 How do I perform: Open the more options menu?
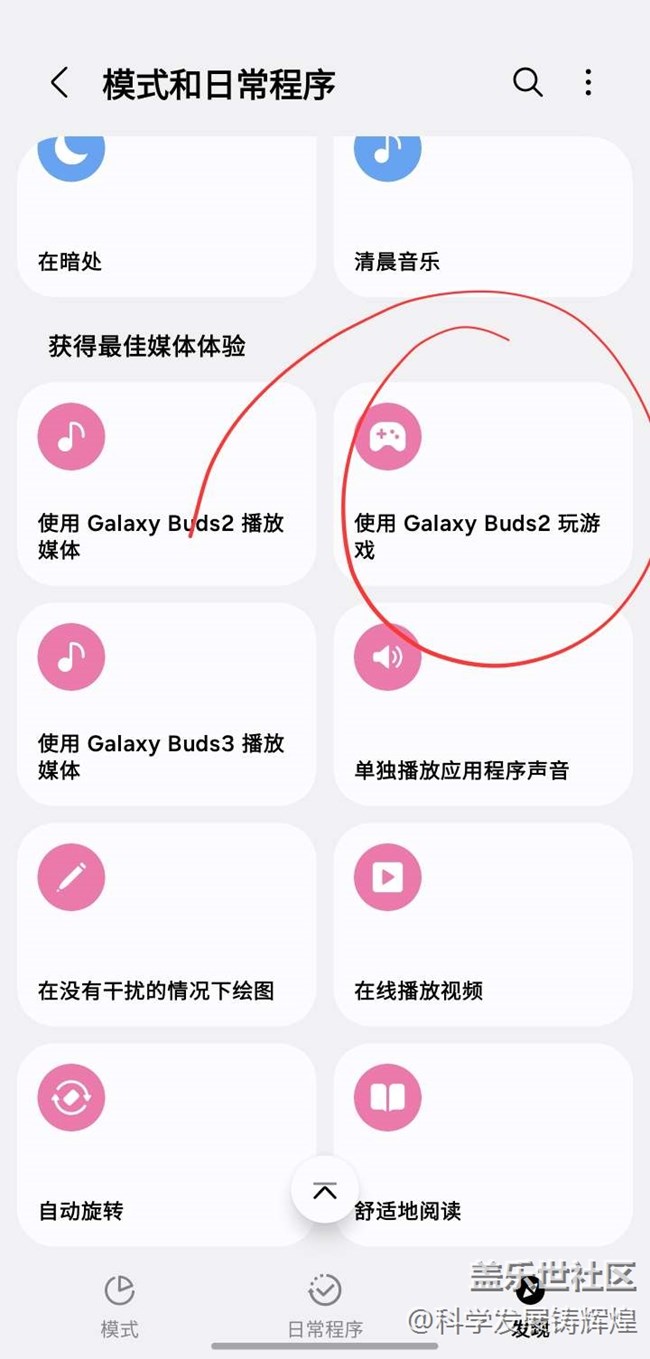[x=588, y=83]
